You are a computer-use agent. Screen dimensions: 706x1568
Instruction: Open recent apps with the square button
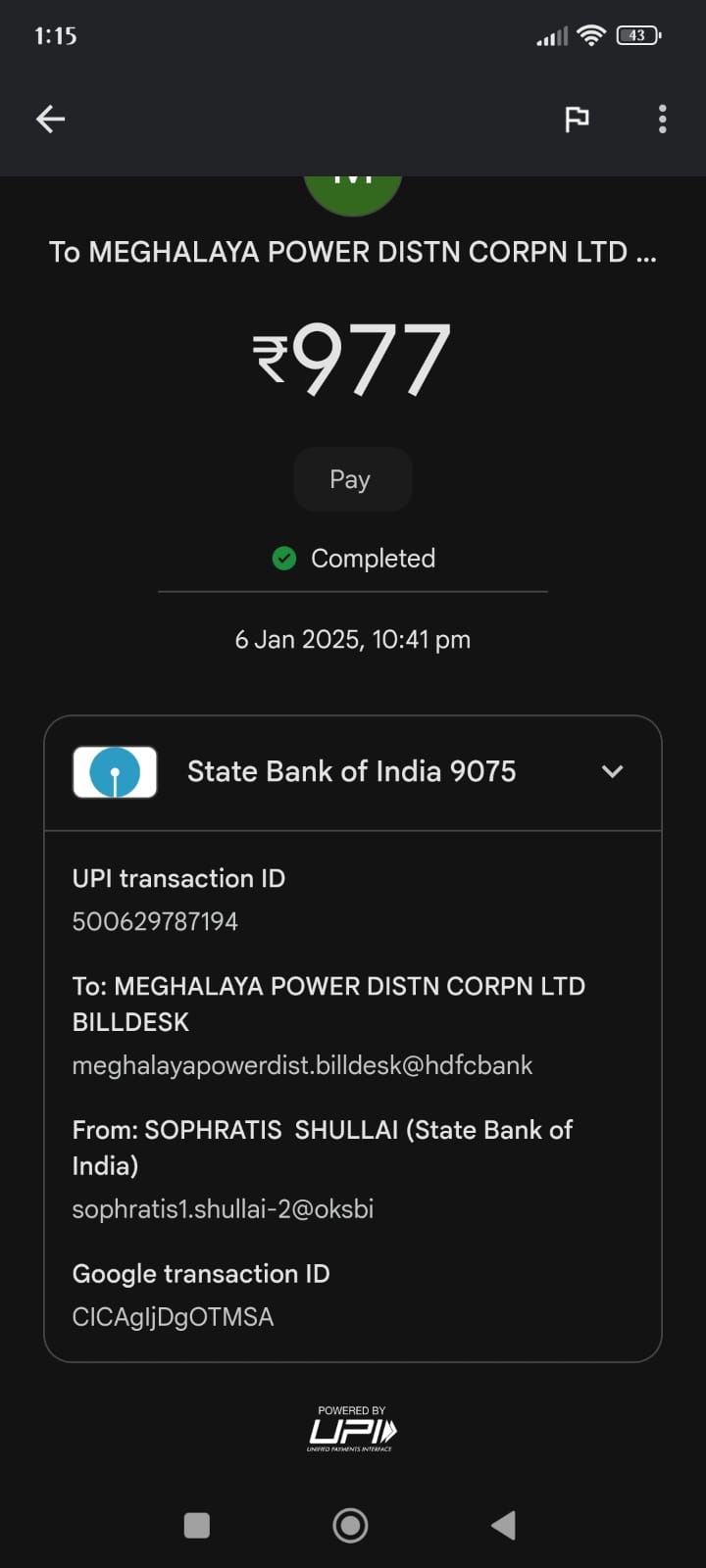197,1525
